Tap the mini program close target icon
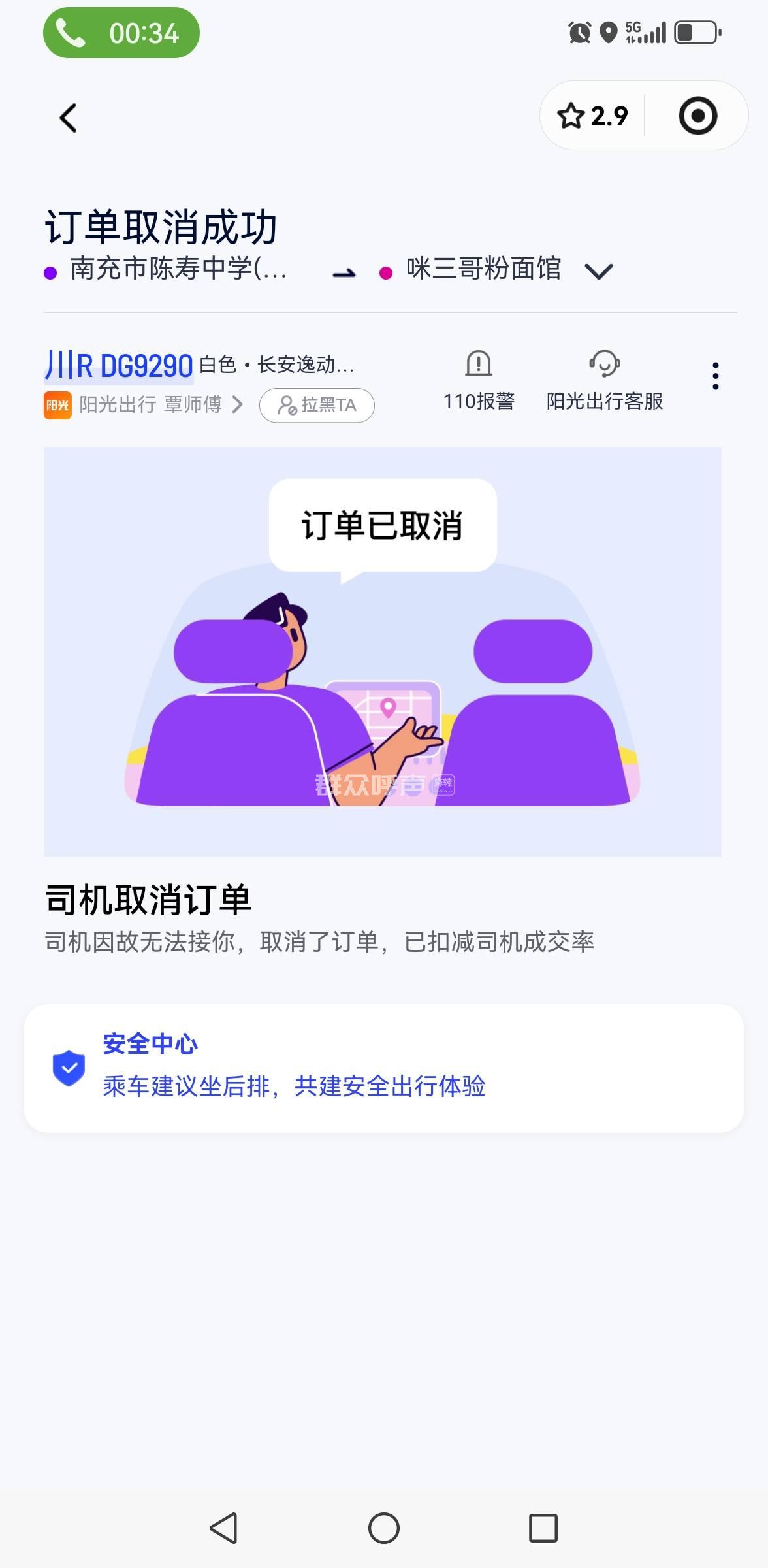Image resolution: width=768 pixels, height=1568 pixels. 697,116
